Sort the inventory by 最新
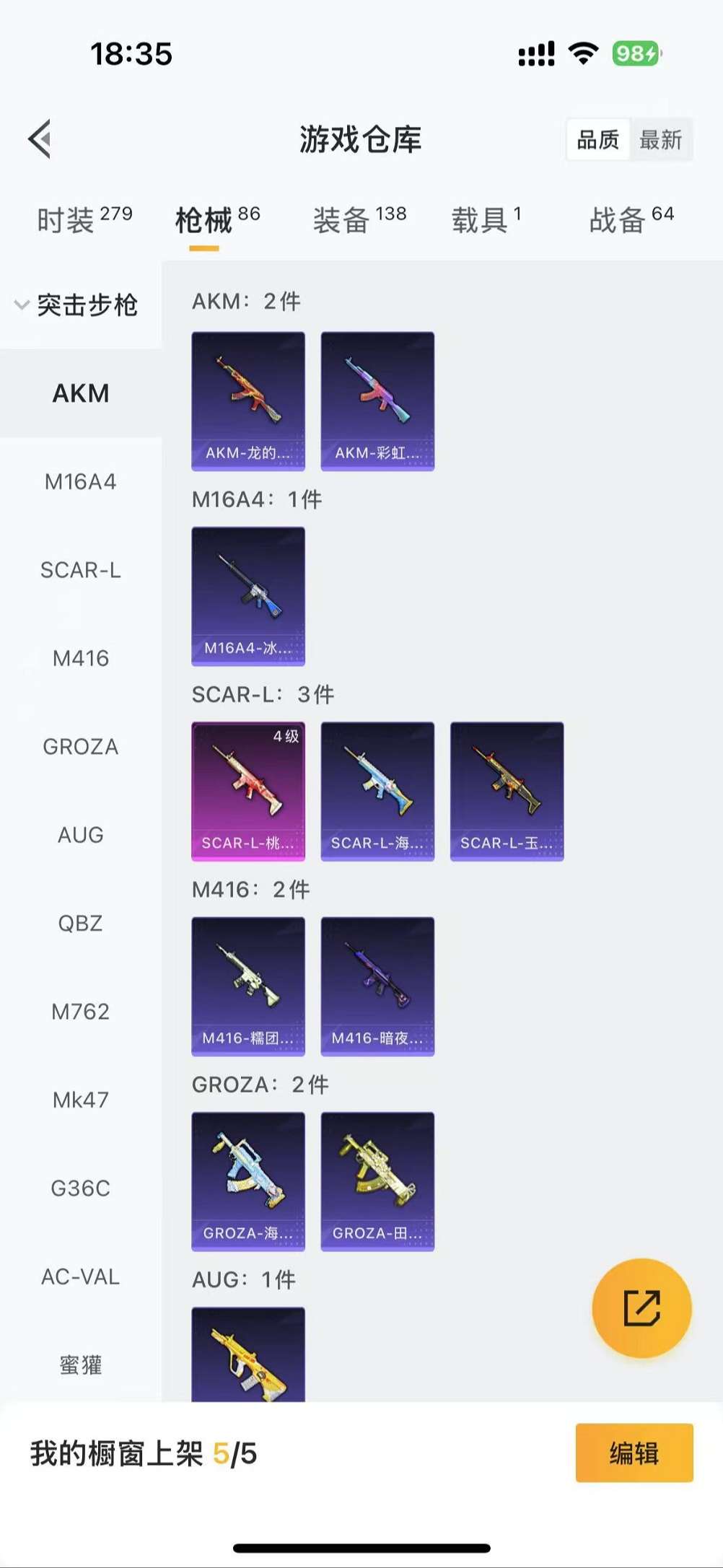The width and height of the screenshot is (723, 1568). [x=660, y=140]
